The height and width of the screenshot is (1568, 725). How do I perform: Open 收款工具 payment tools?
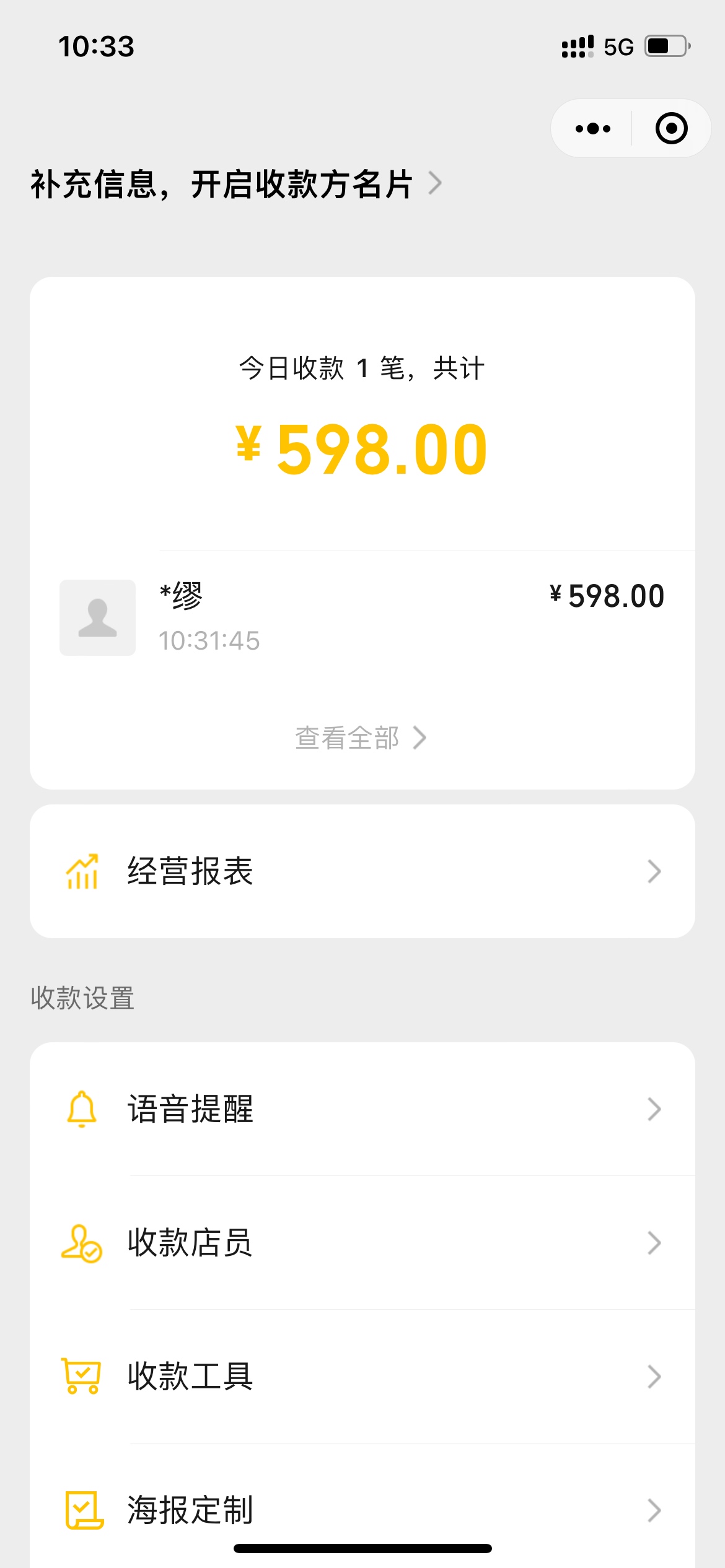(x=362, y=1376)
